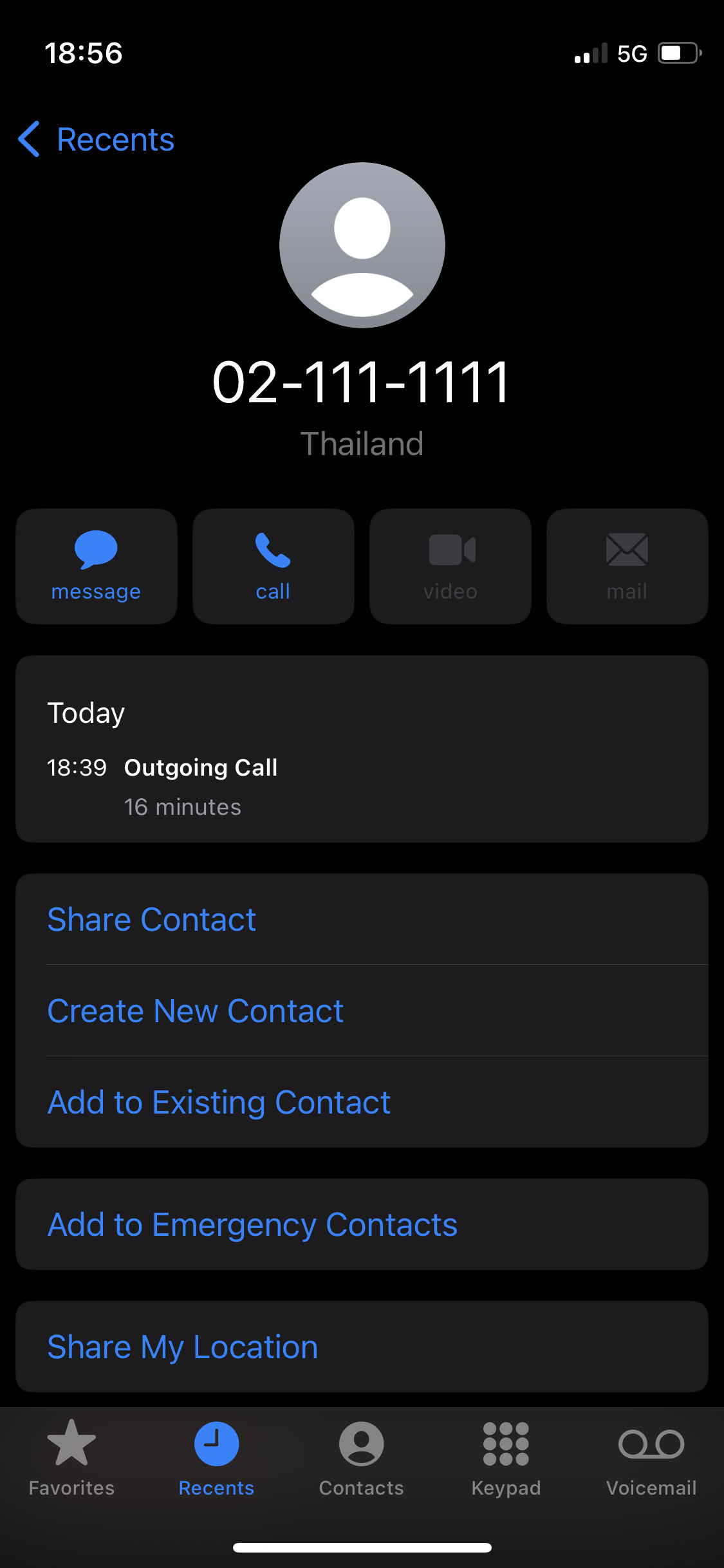Open the Voicemail tab
The image size is (724, 1568).
coord(651,1459)
